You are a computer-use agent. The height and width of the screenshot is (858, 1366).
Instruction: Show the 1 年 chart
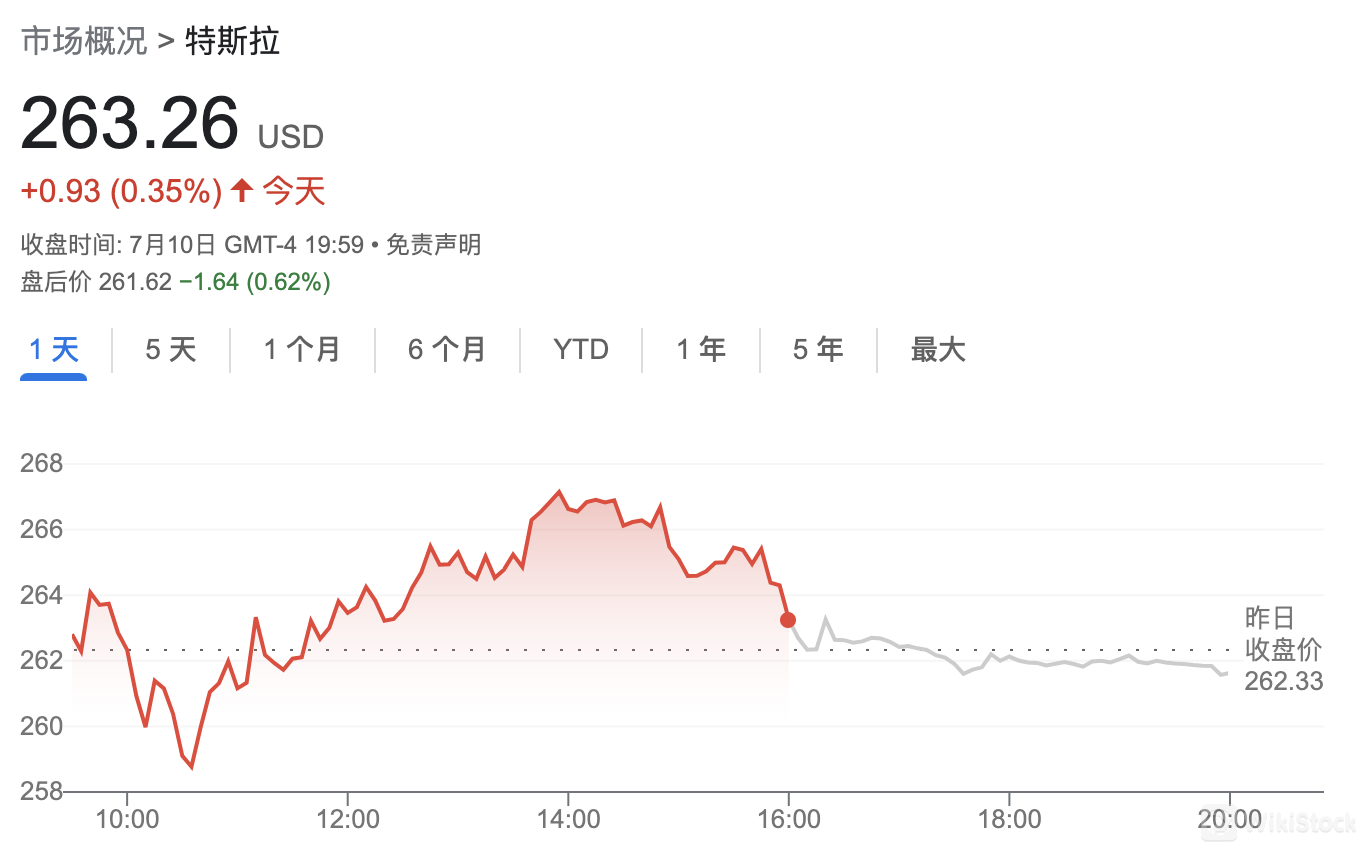coord(701,349)
